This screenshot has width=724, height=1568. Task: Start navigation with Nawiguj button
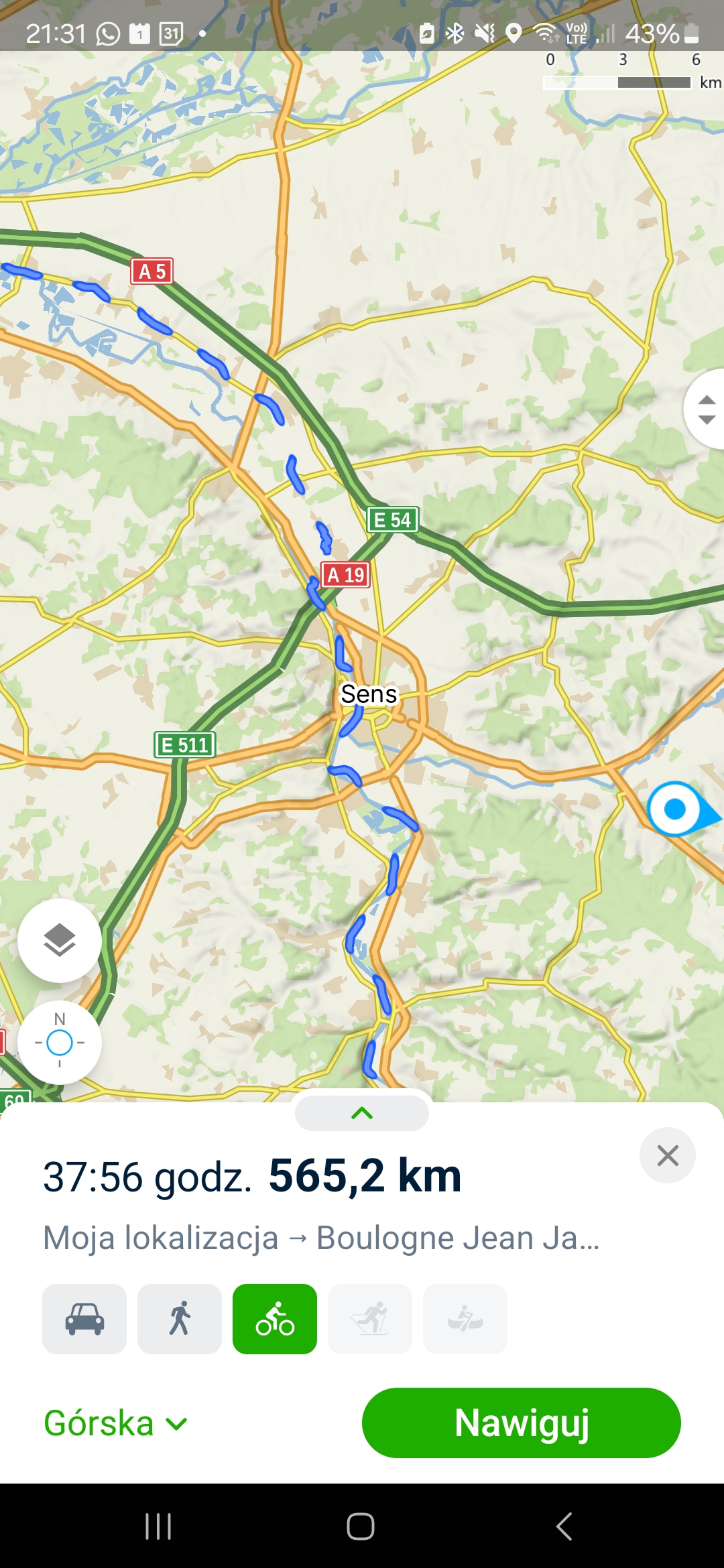click(x=522, y=1423)
